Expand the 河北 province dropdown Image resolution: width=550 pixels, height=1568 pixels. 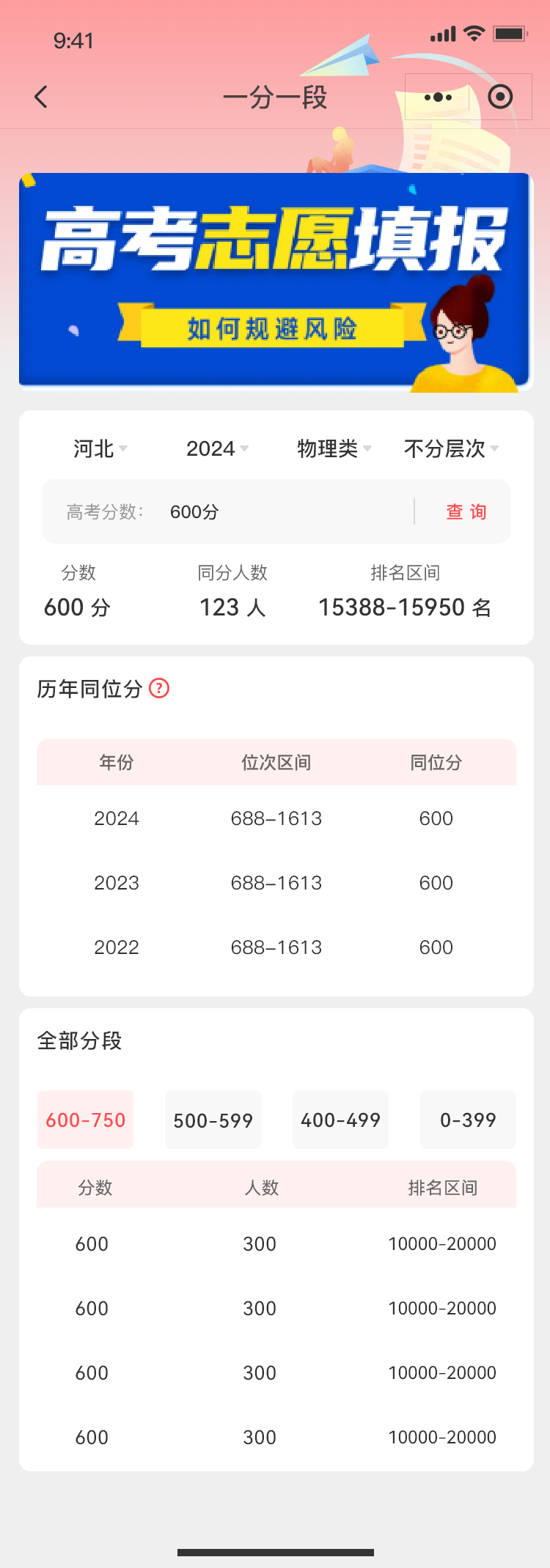click(100, 448)
